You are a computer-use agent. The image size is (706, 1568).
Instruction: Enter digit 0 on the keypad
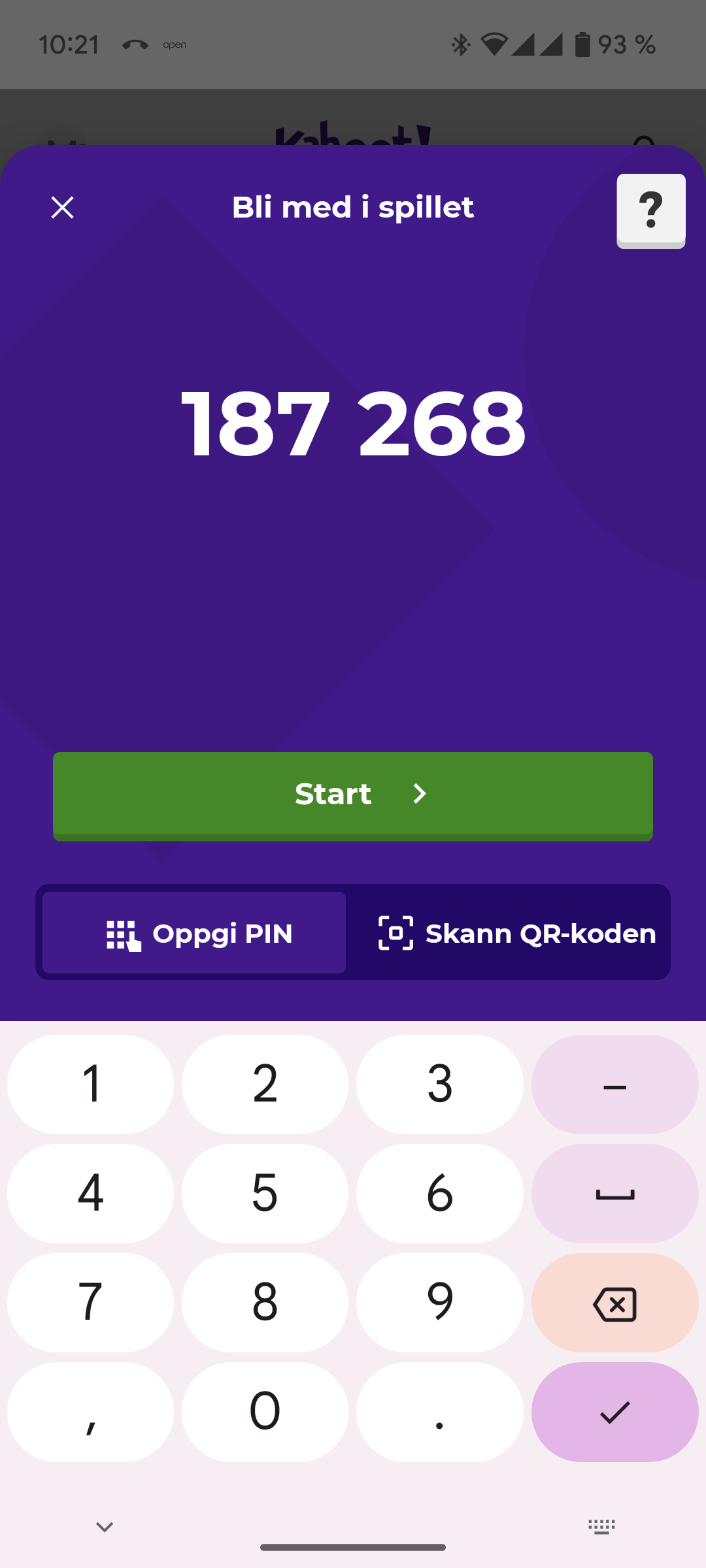tap(265, 1412)
